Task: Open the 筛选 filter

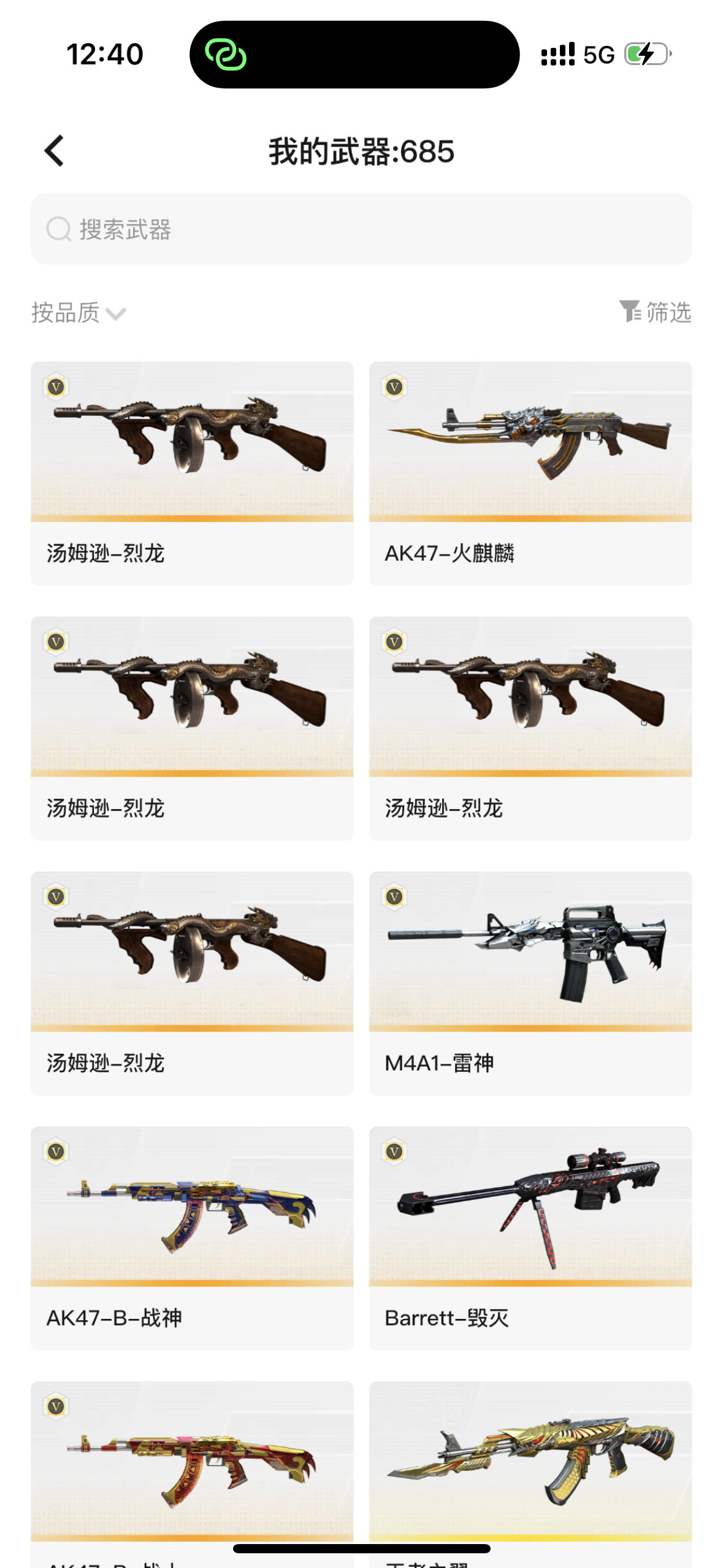Action: [x=655, y=312]
